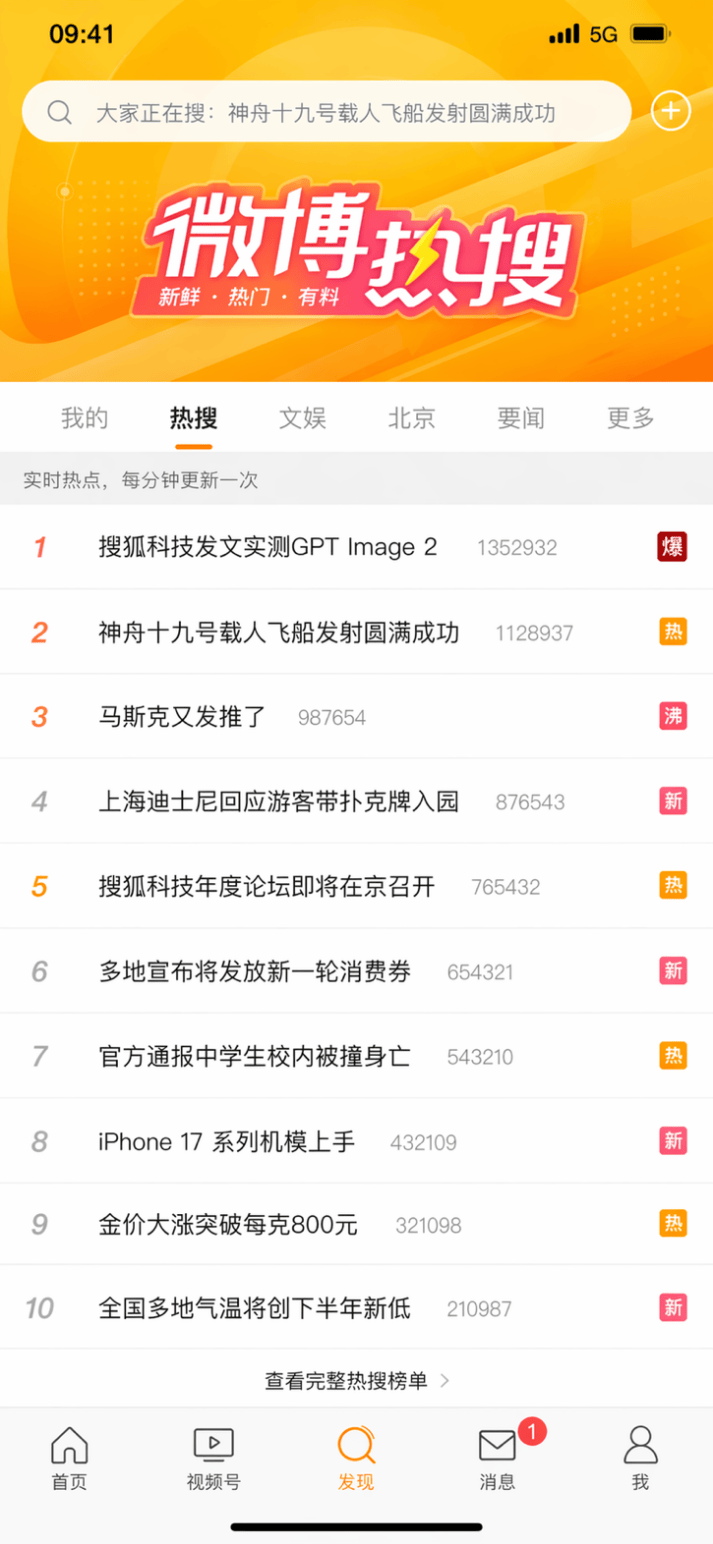Open topic 金价大涨突破每克800元
Image resolution: width=713 pixels, height=1544 pixels.
[228, 1224]
